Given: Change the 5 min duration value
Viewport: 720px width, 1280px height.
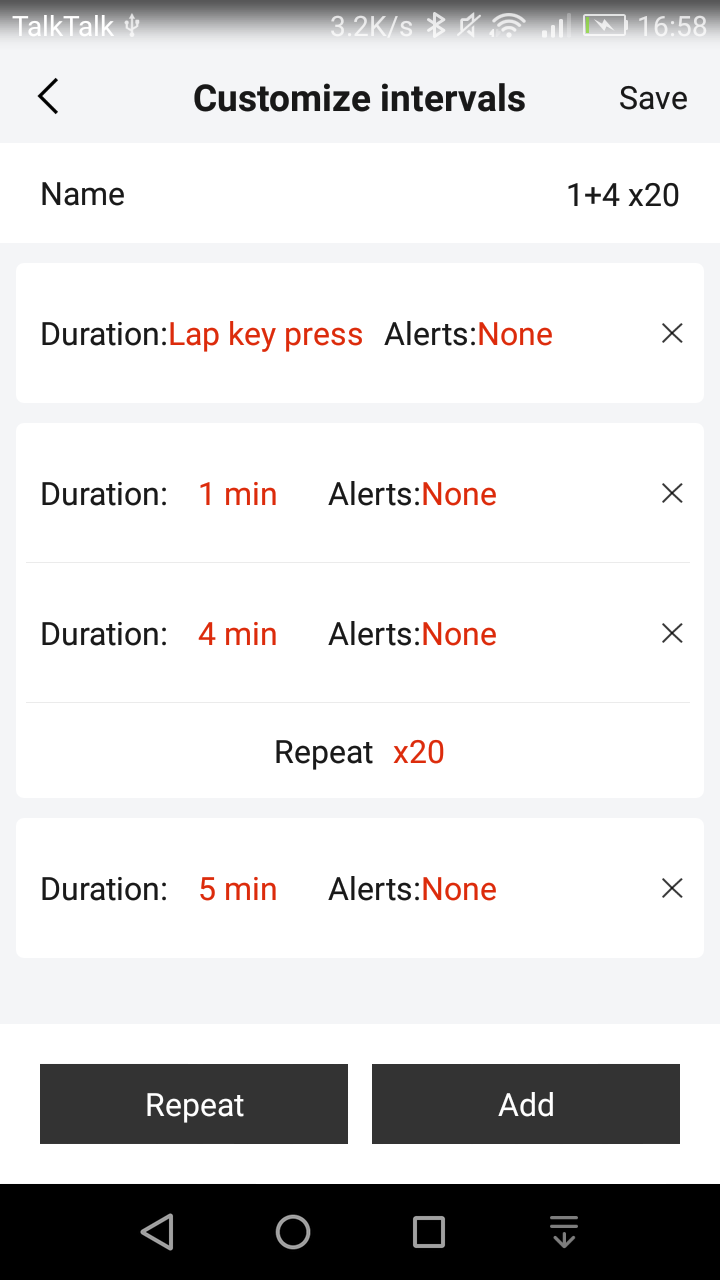Looking at the screenshot, I should [238, 889].
